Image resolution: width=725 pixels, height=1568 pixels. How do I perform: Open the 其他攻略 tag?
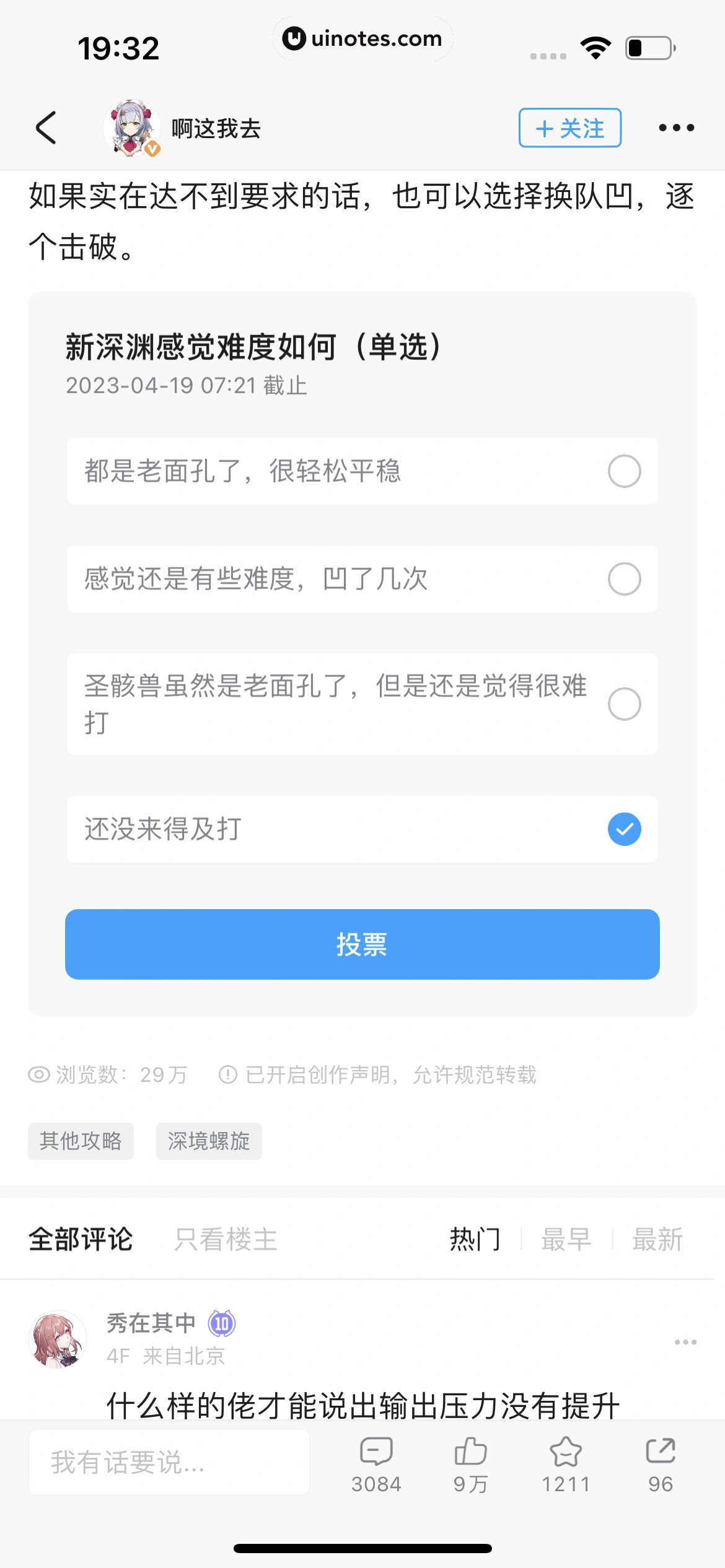click(x=81, y=1141)
